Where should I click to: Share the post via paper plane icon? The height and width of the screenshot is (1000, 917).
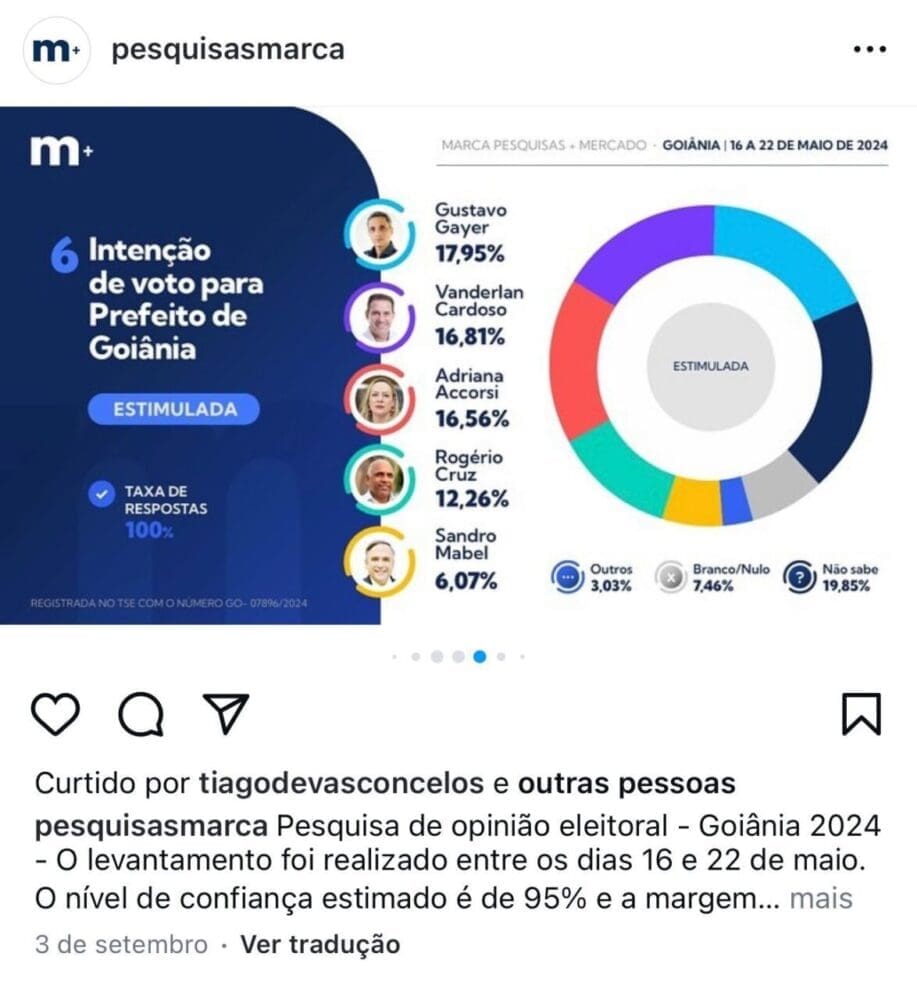226,713
